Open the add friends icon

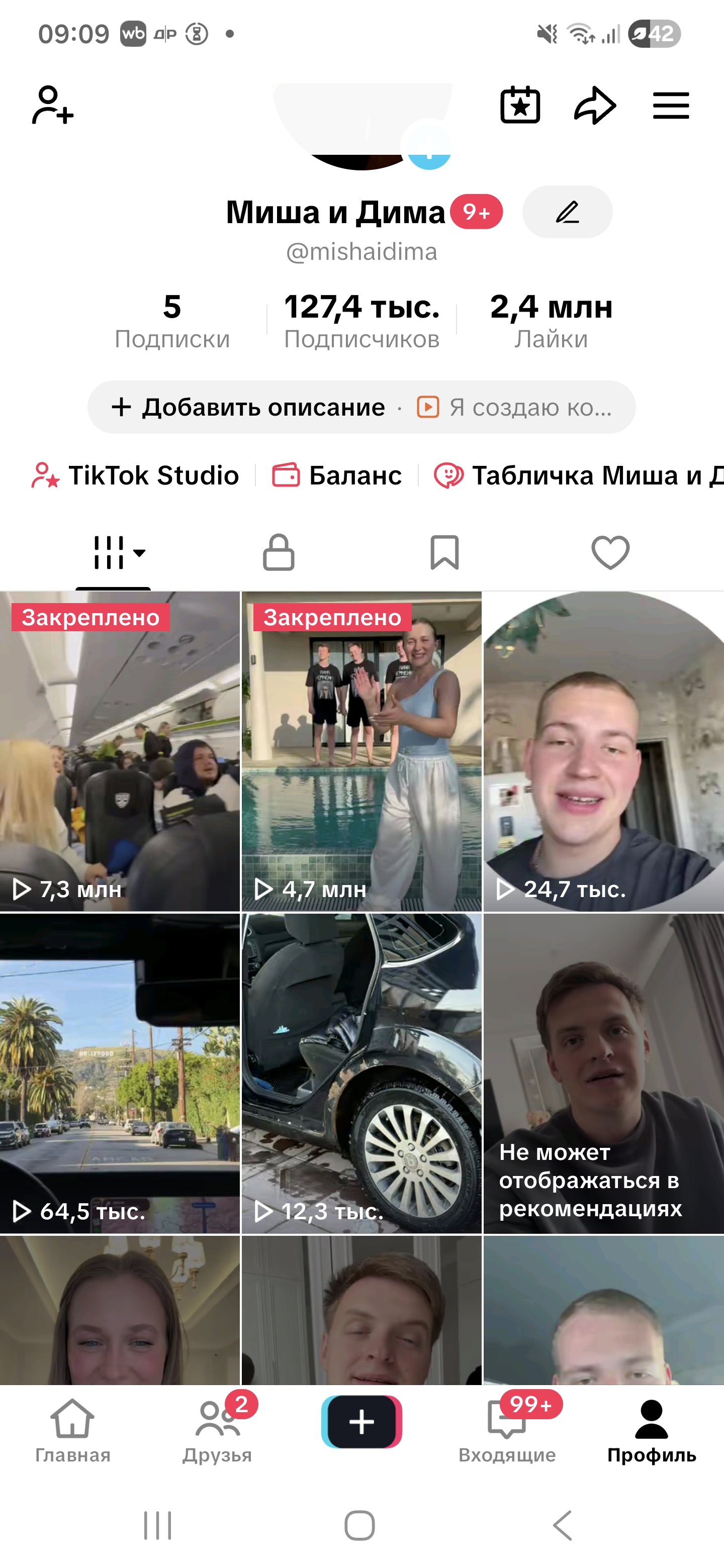click(49, 105)
